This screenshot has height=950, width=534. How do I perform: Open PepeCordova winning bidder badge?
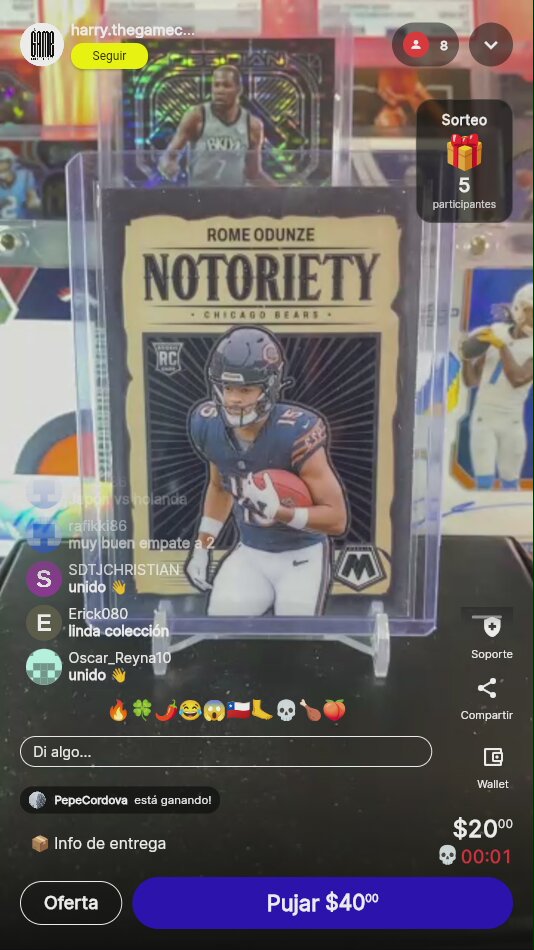[x=120, y=800]
